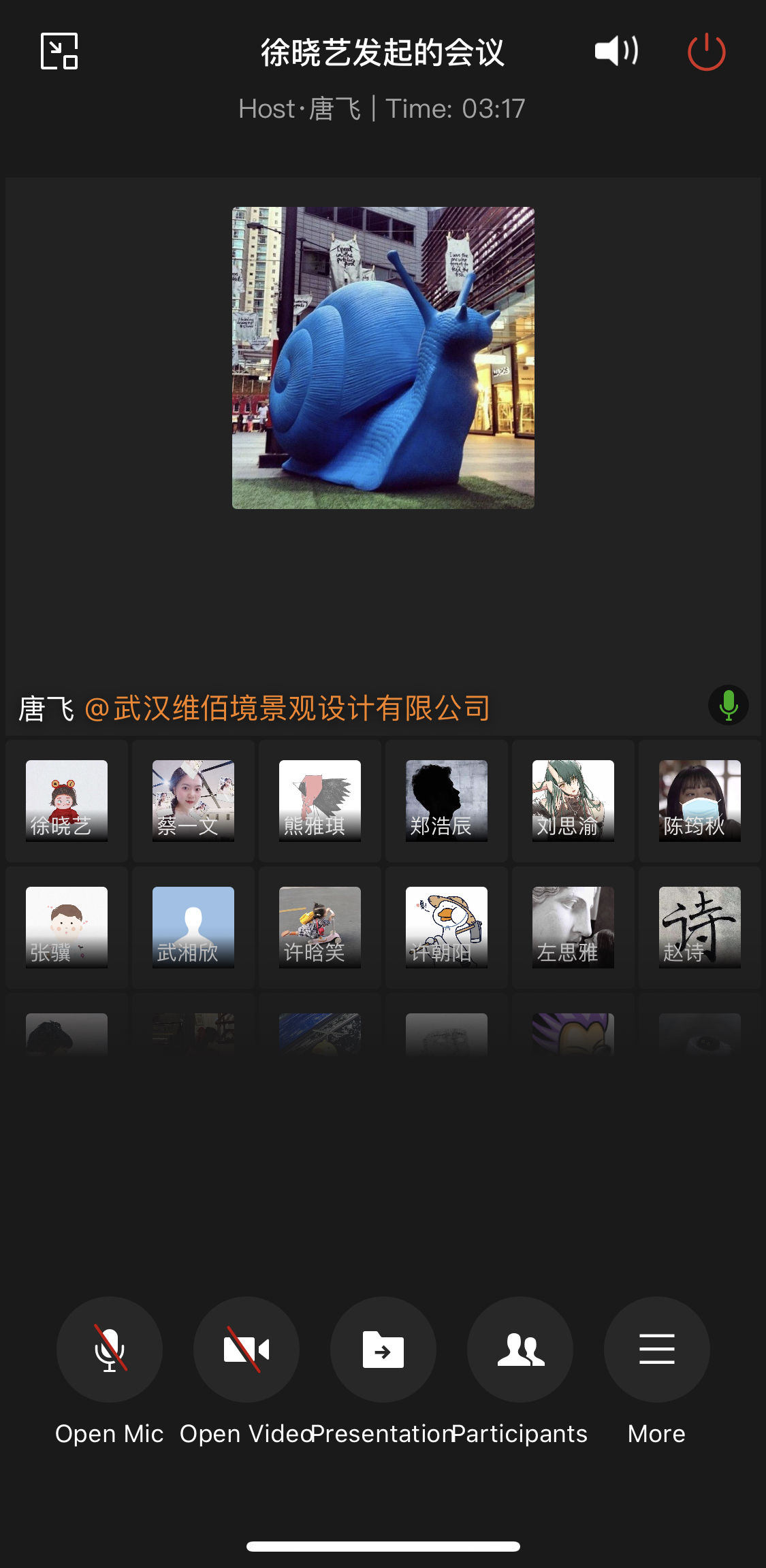Leave the meeting with the power icon
766x1568 pixels.
tap(706, 52)
